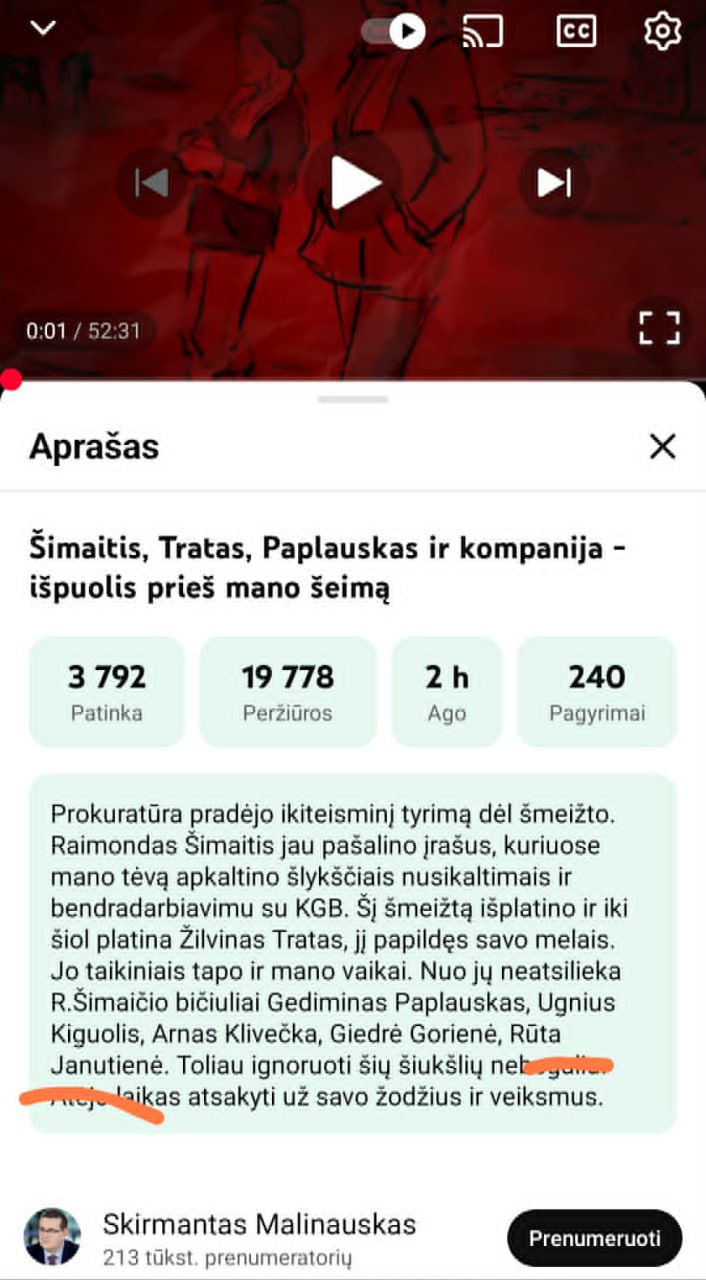Close the Aprašas description panel

pyautogui.click(x=662, y=446)
